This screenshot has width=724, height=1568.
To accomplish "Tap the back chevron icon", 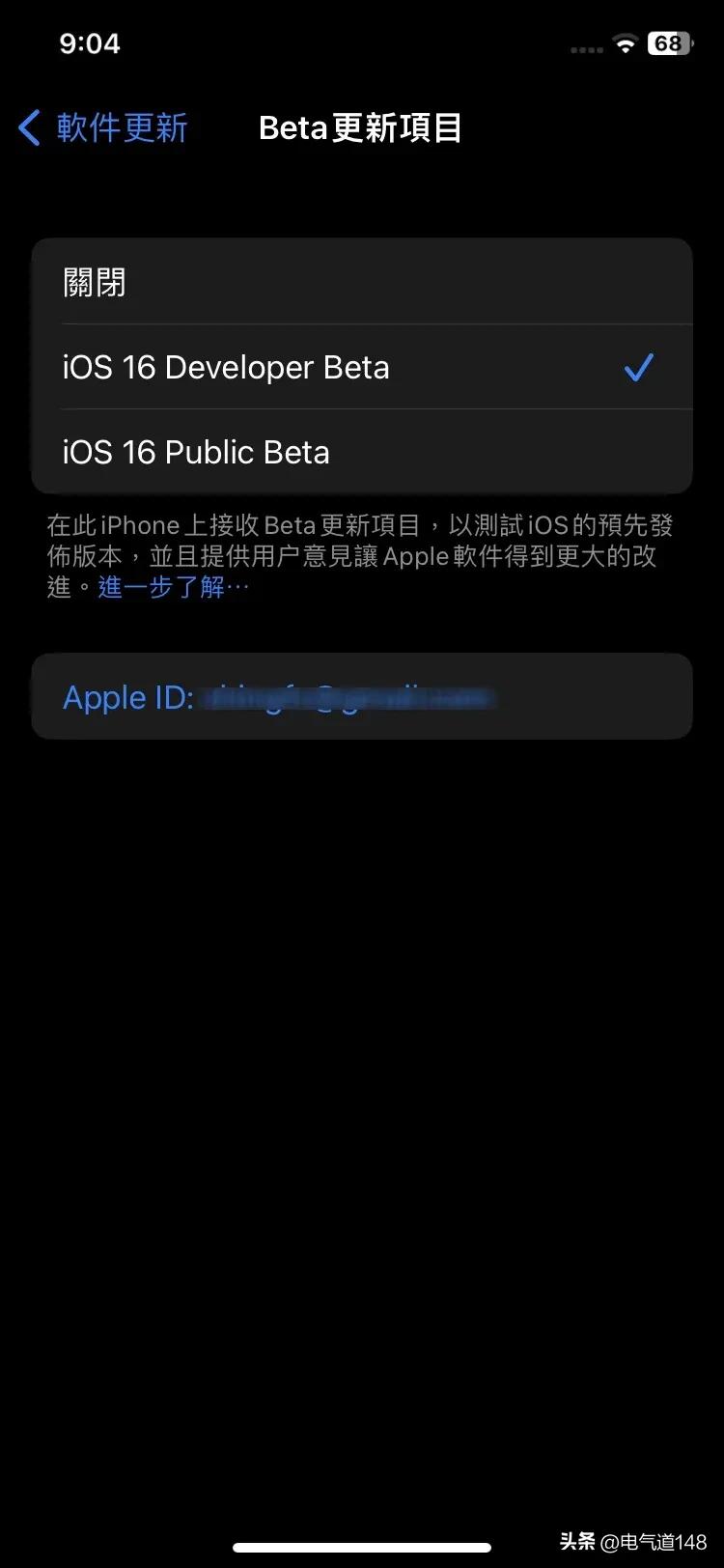I will (27, 126).
